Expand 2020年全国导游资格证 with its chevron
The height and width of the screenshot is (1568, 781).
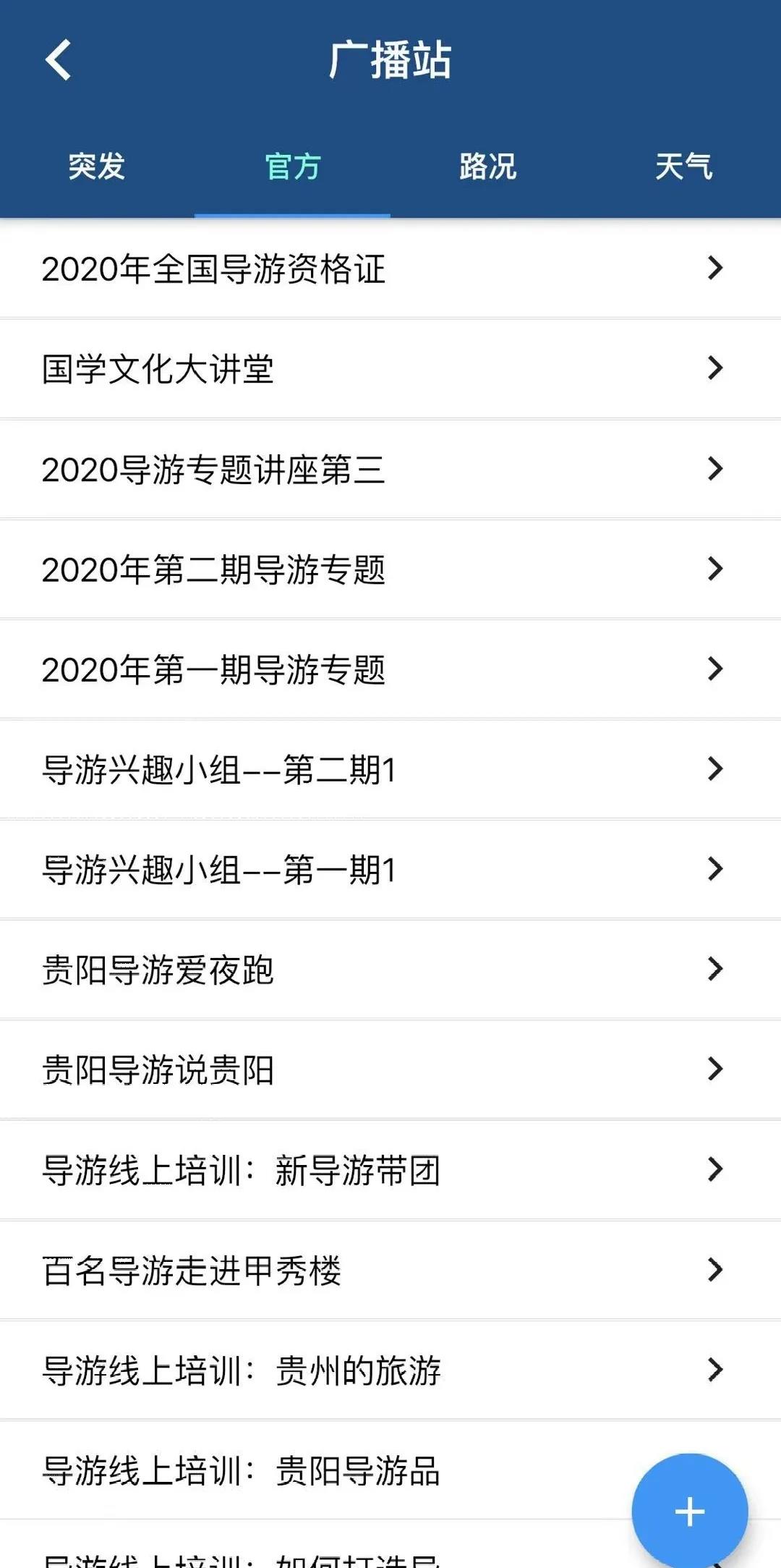(715, 268)
